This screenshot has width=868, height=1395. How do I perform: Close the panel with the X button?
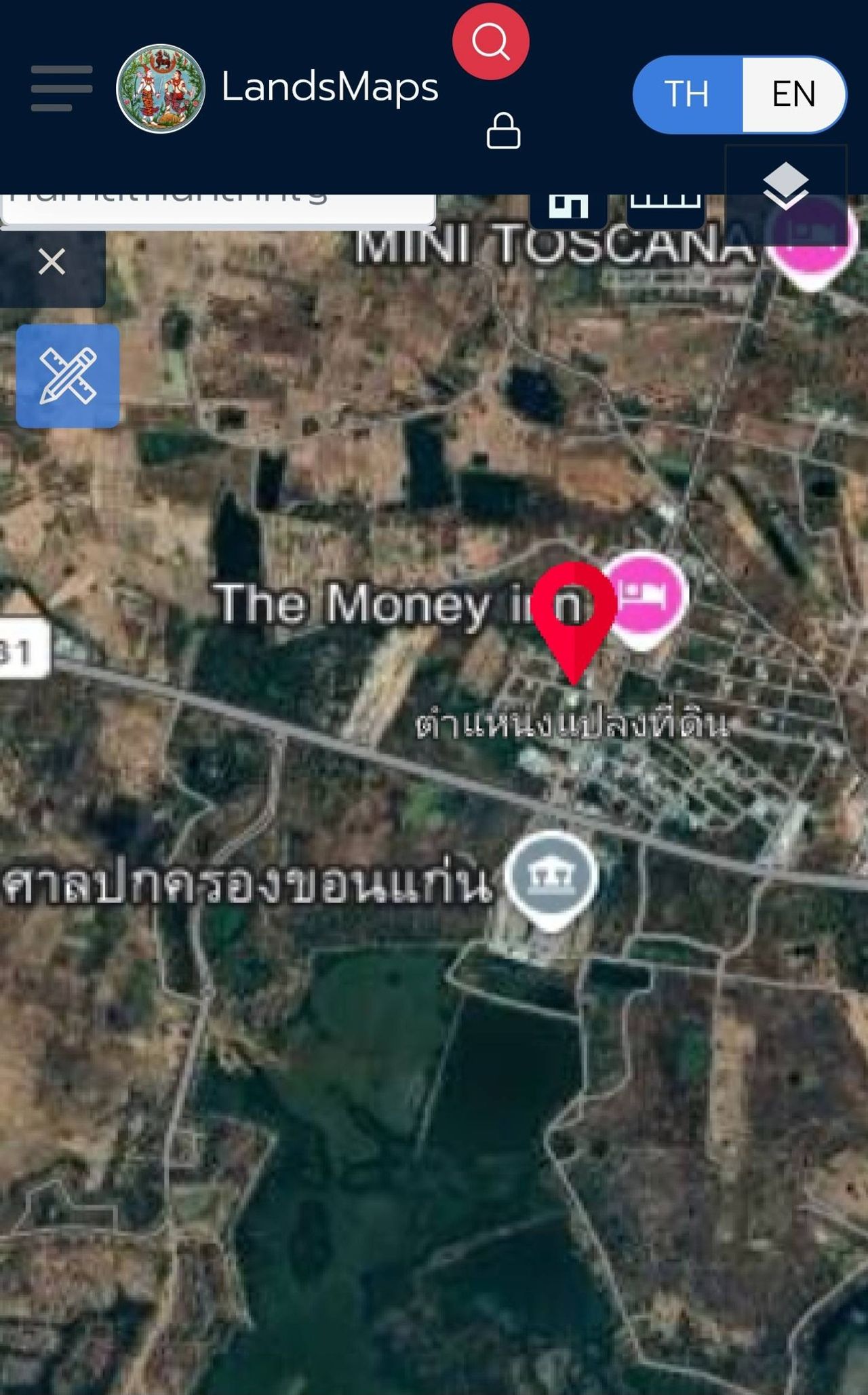click(52, 261)
